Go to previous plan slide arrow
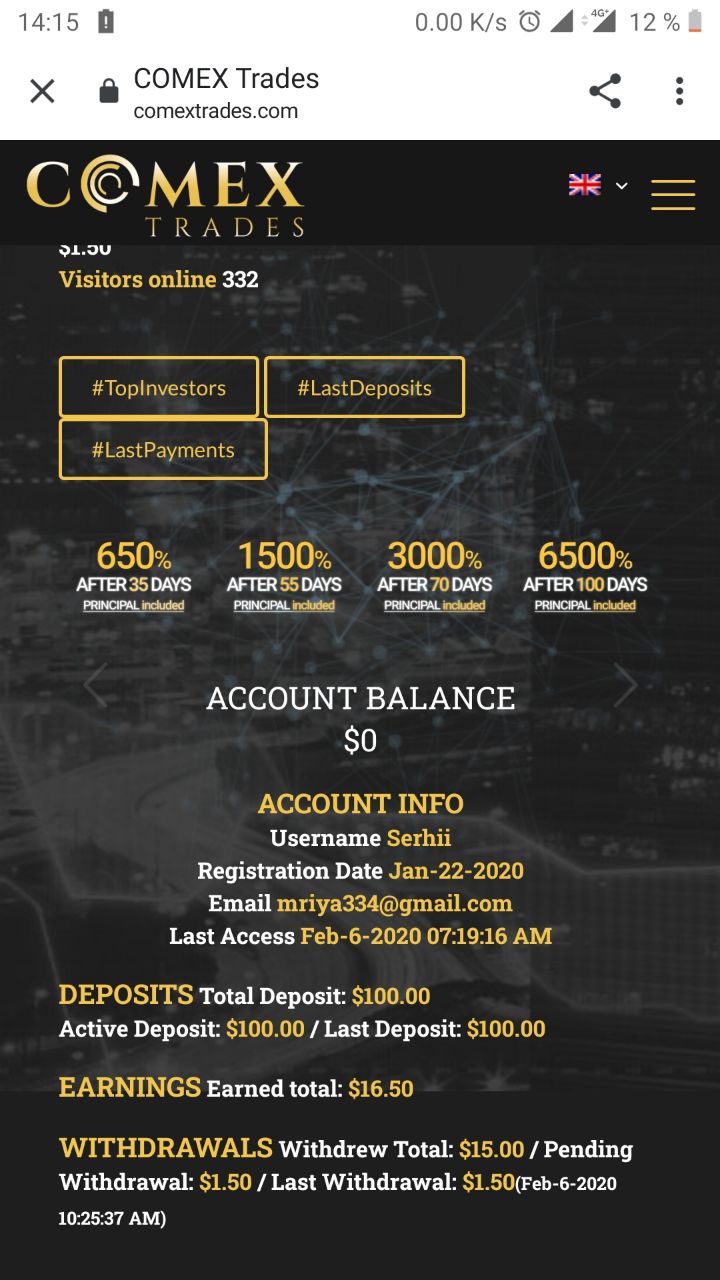Screen dimensions: 720x1280 (94, 686)
